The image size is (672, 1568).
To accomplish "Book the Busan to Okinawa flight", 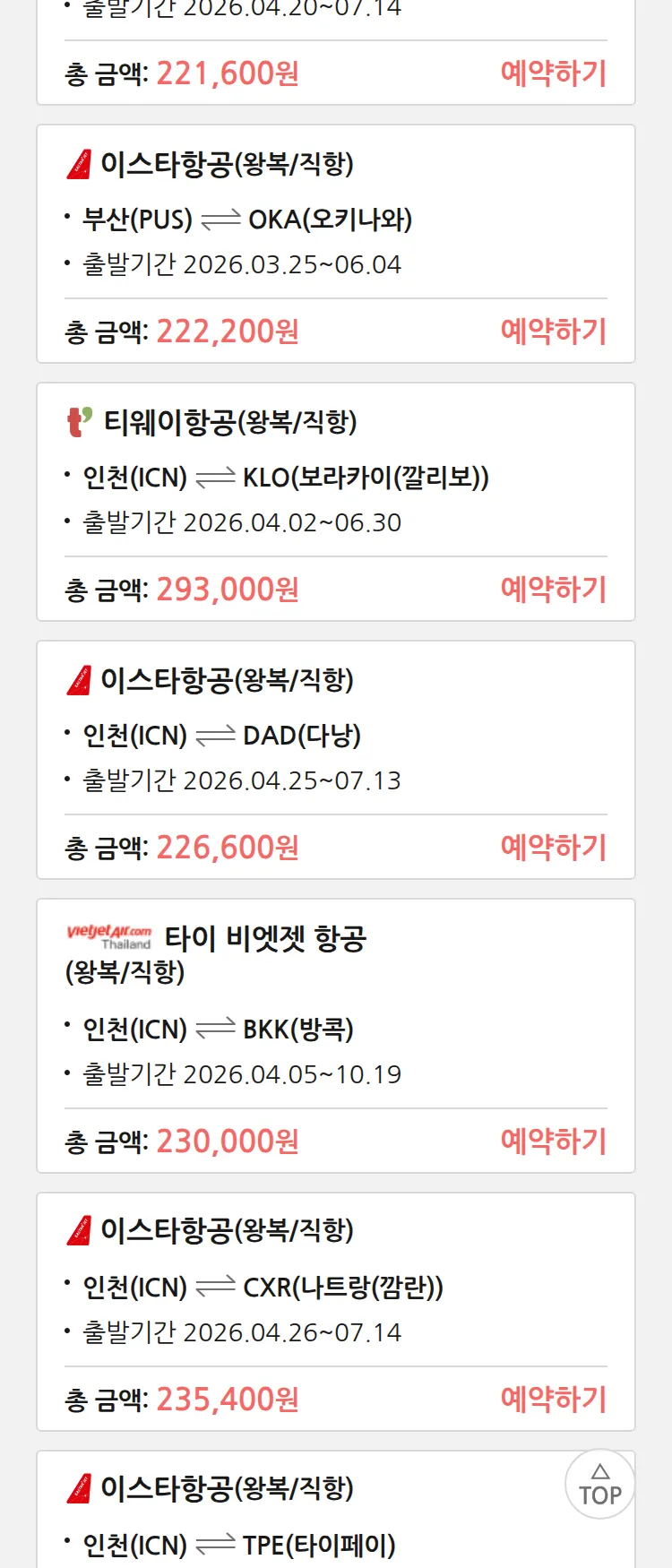I will click(553, 332).
